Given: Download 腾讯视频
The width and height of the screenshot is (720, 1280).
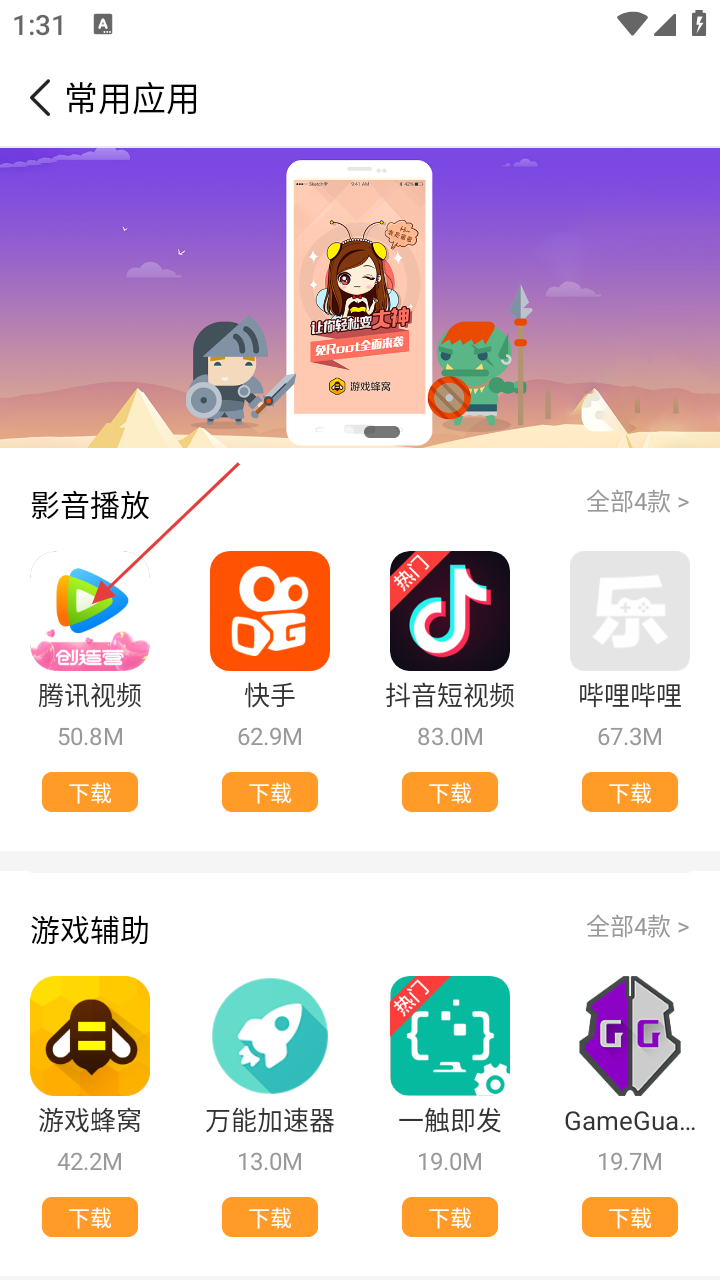Looking at the screenshot, I should tap(90, 793).
